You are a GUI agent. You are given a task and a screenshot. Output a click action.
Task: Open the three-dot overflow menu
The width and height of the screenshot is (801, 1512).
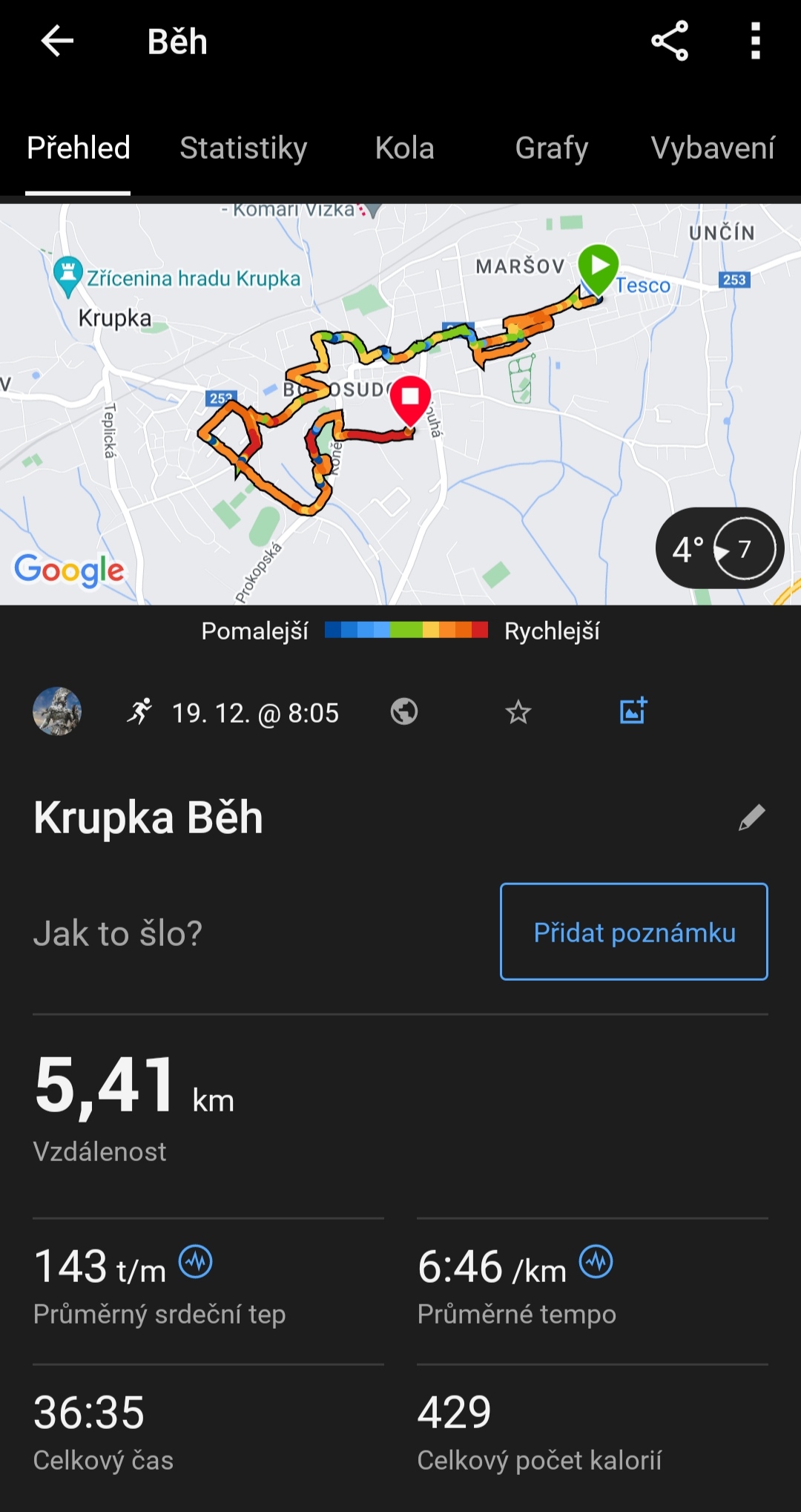click(x=755, y=41)
